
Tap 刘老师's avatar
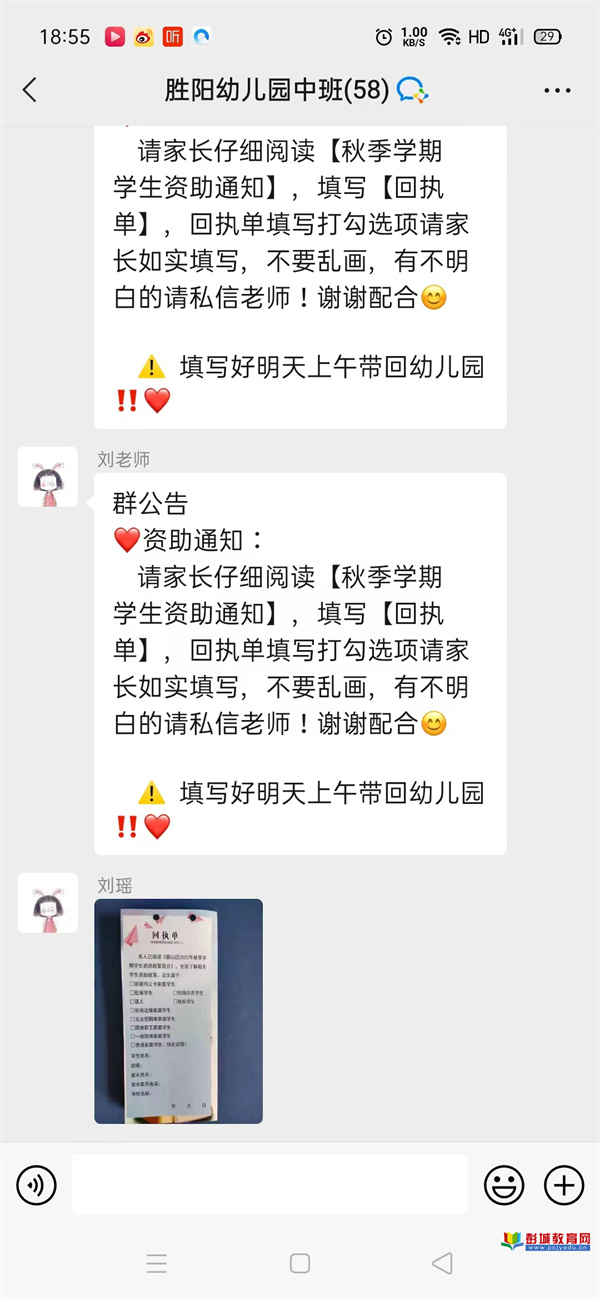click(x=48, y=477)
